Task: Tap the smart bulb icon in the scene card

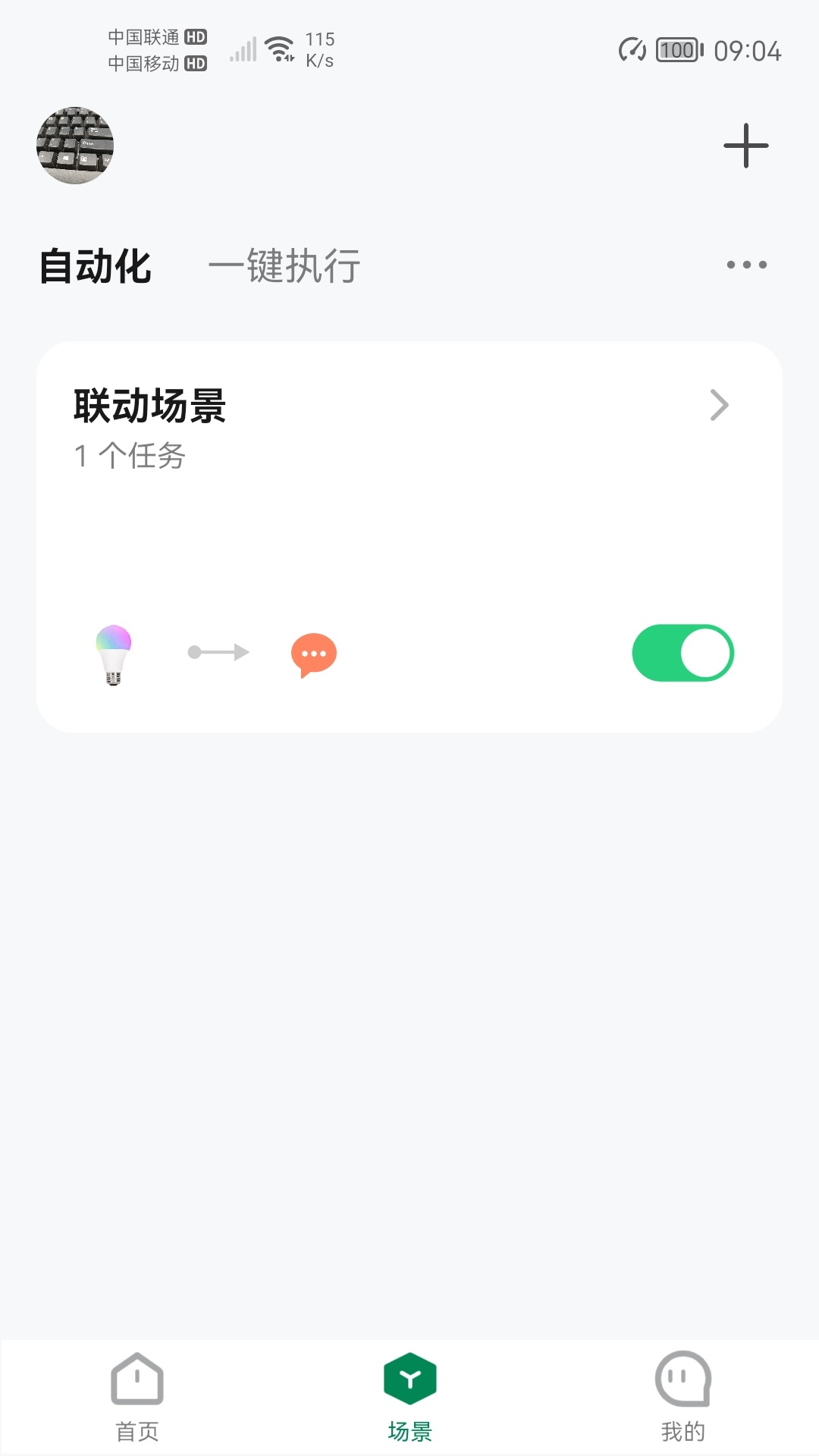Action: coord(114,654)
